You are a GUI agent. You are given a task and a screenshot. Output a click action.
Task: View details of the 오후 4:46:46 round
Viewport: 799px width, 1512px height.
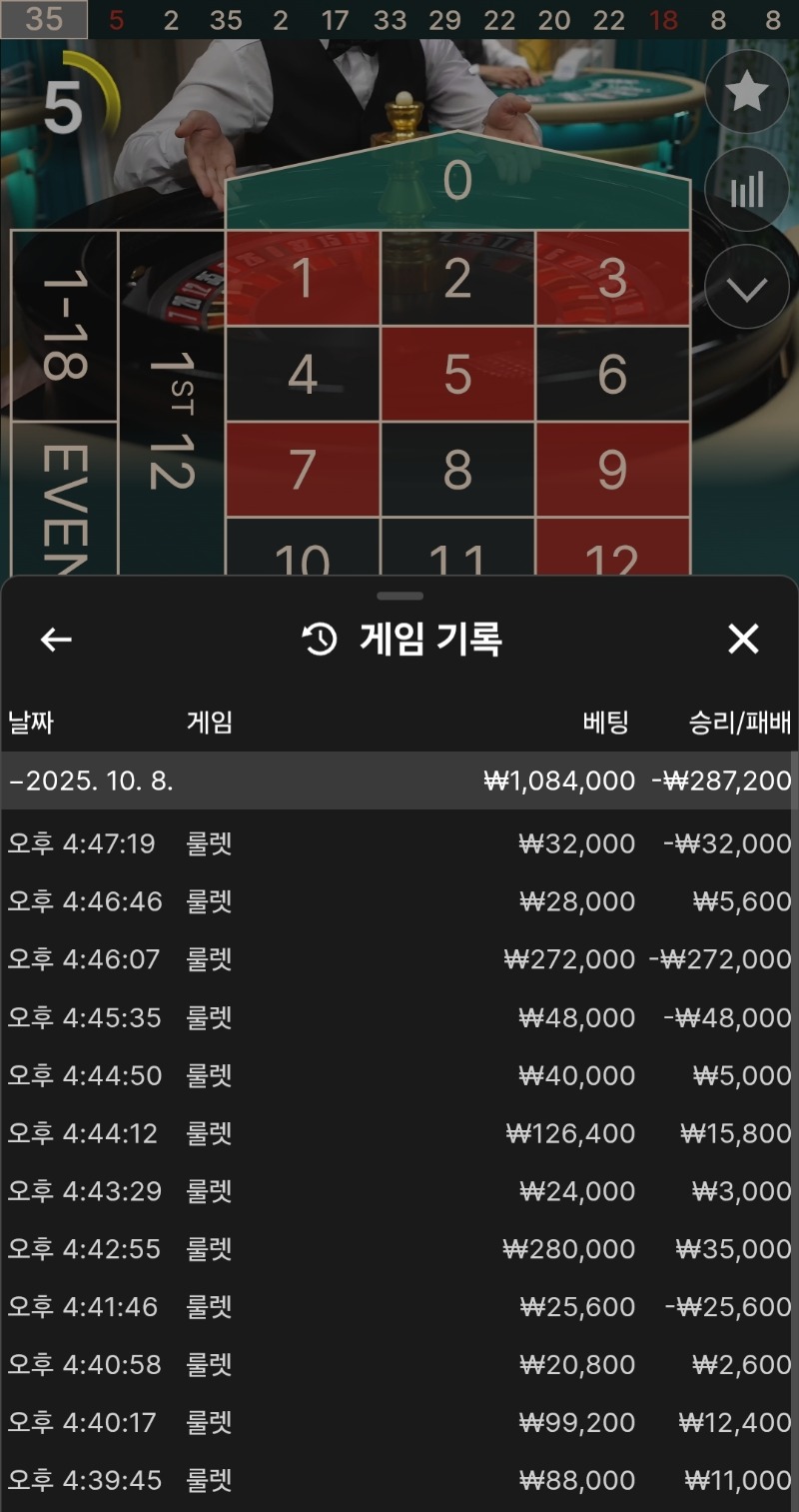[x=399, y=902]
